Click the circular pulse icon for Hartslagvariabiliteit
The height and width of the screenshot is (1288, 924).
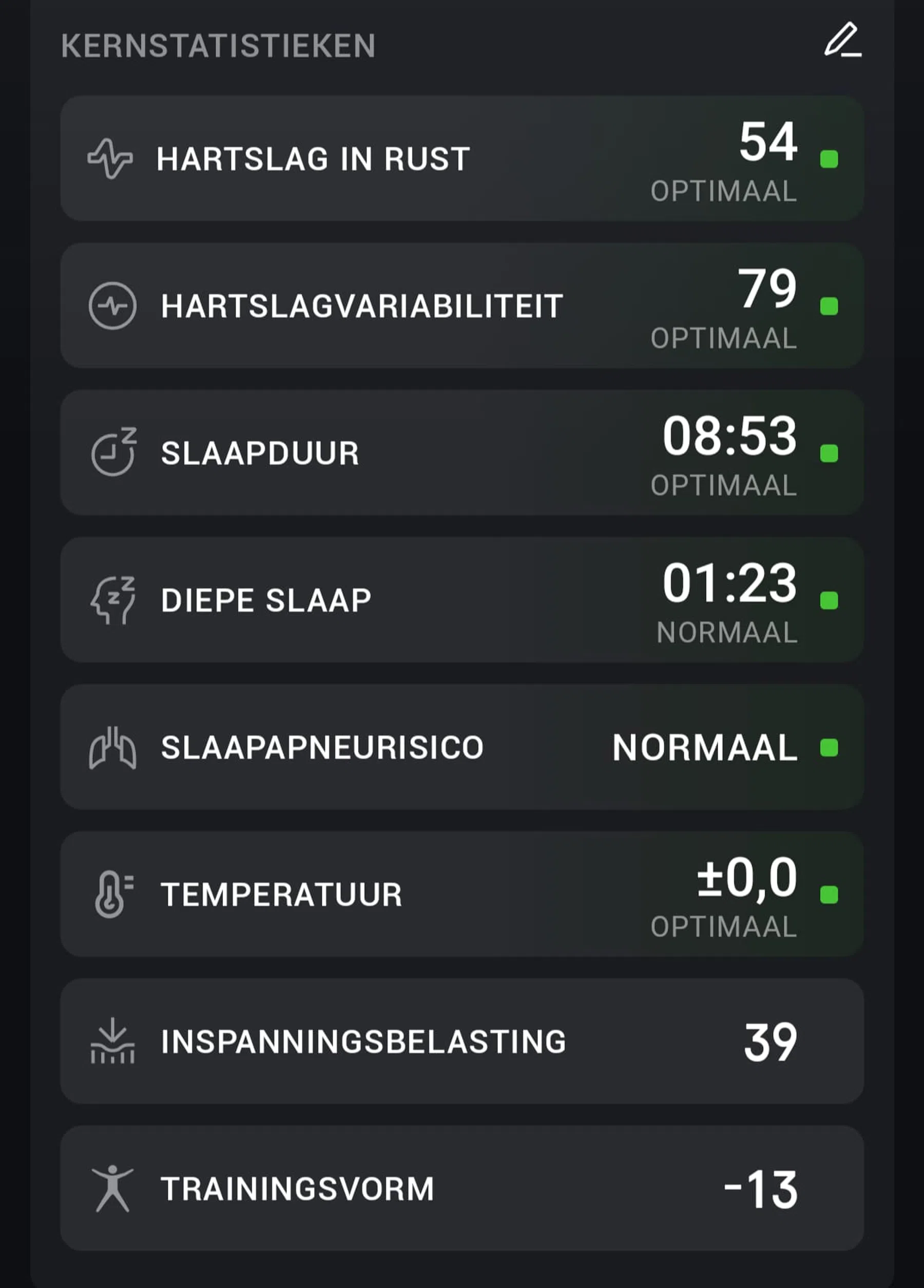(113, 305)
